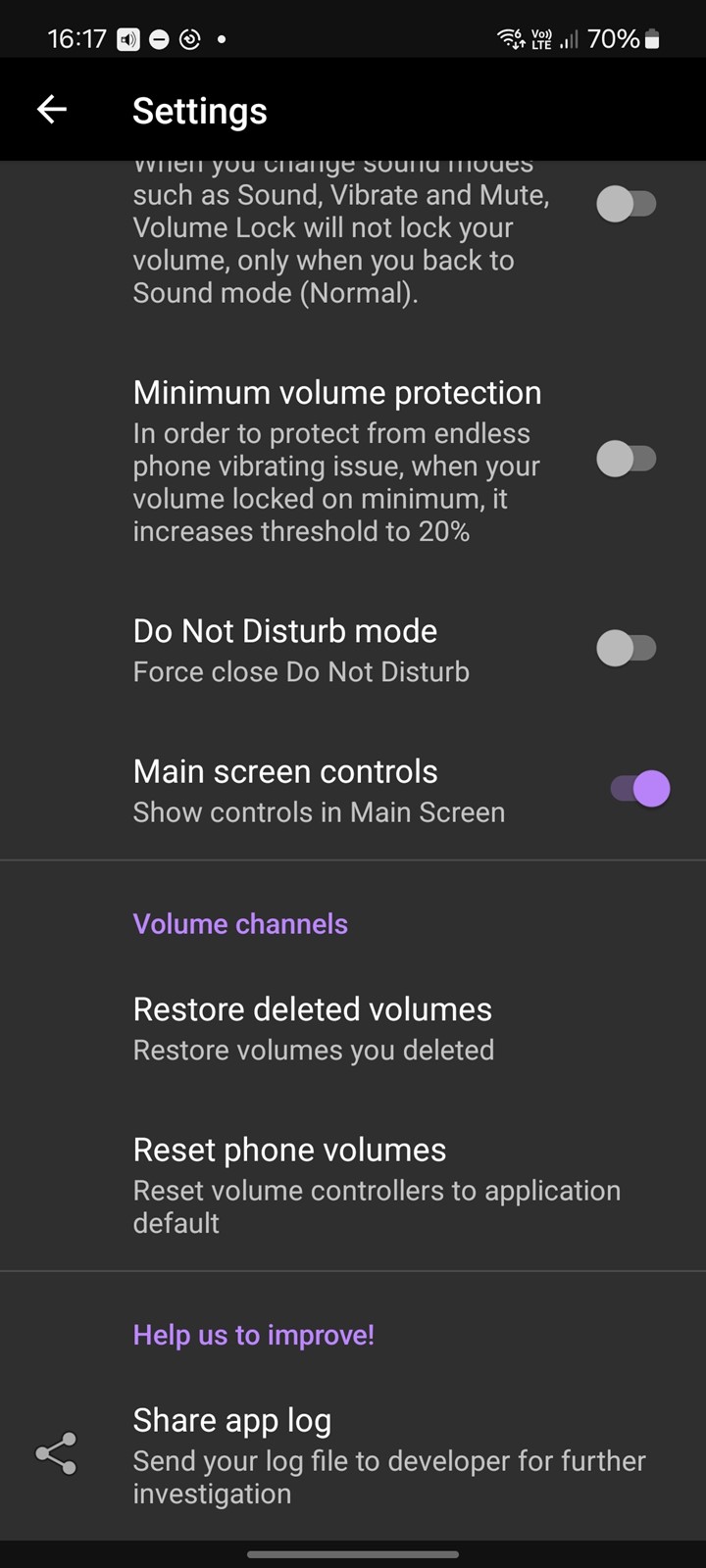Go back from Settings
This screenshot has width=706, height=1568.
(52, 110)
